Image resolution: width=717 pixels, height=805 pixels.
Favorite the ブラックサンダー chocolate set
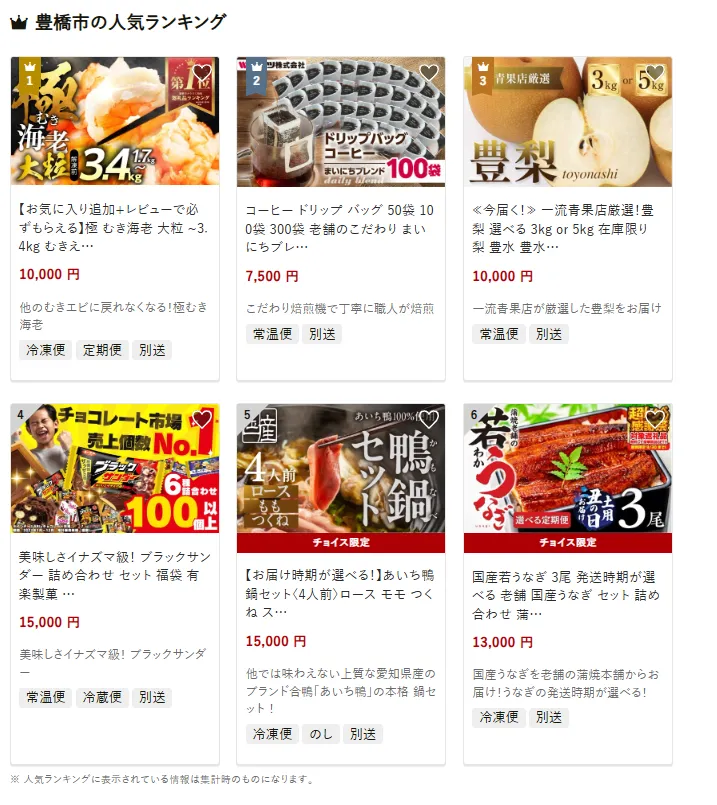tap(202, 420)
